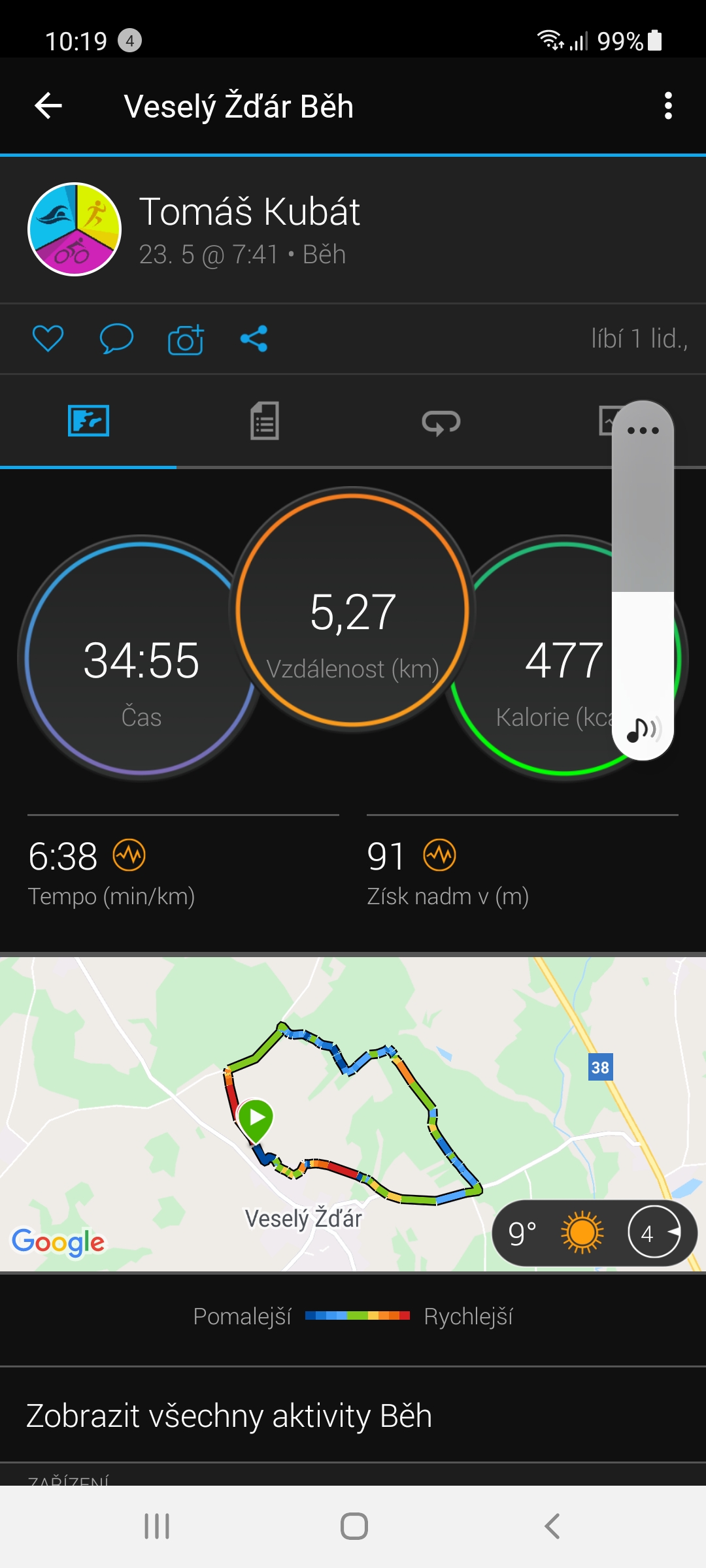Expand the volume panel's three dots
Screen dimensions: 706x1568
coord(643,431)
